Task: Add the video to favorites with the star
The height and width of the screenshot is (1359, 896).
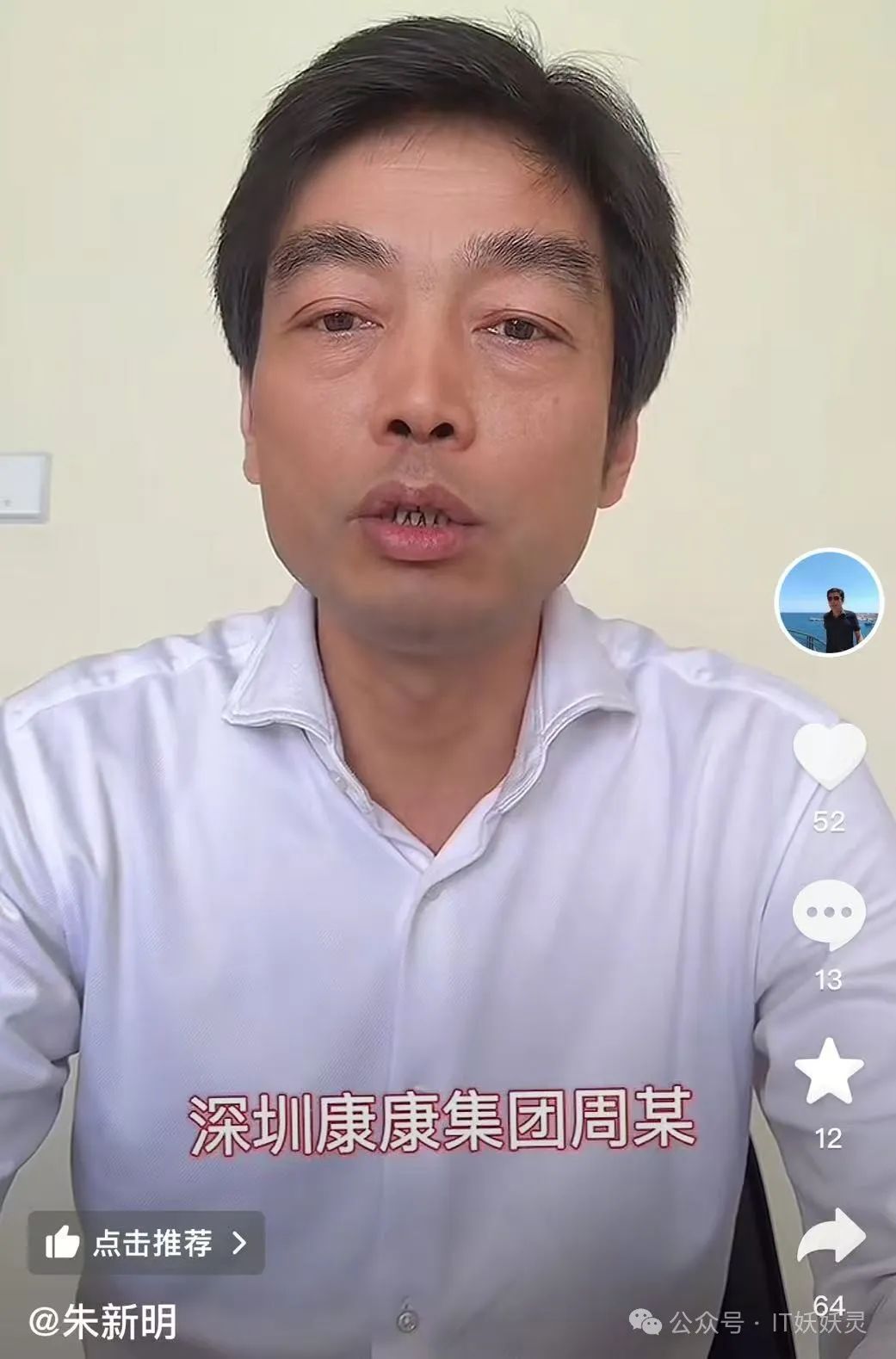Action: coord(828,1072)
